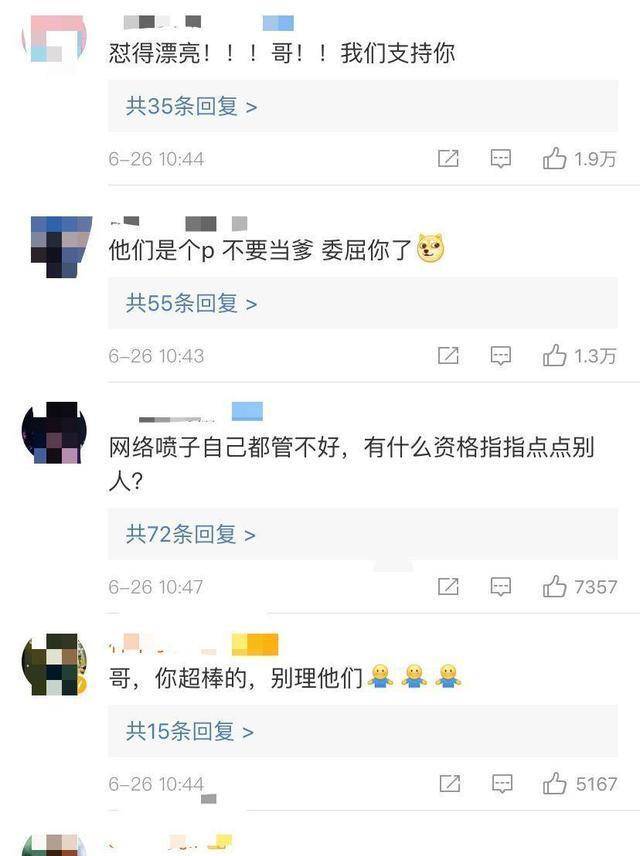640x856 pixels.
Task: Expand the 共55条回复 replies
Action: [191, 303]
